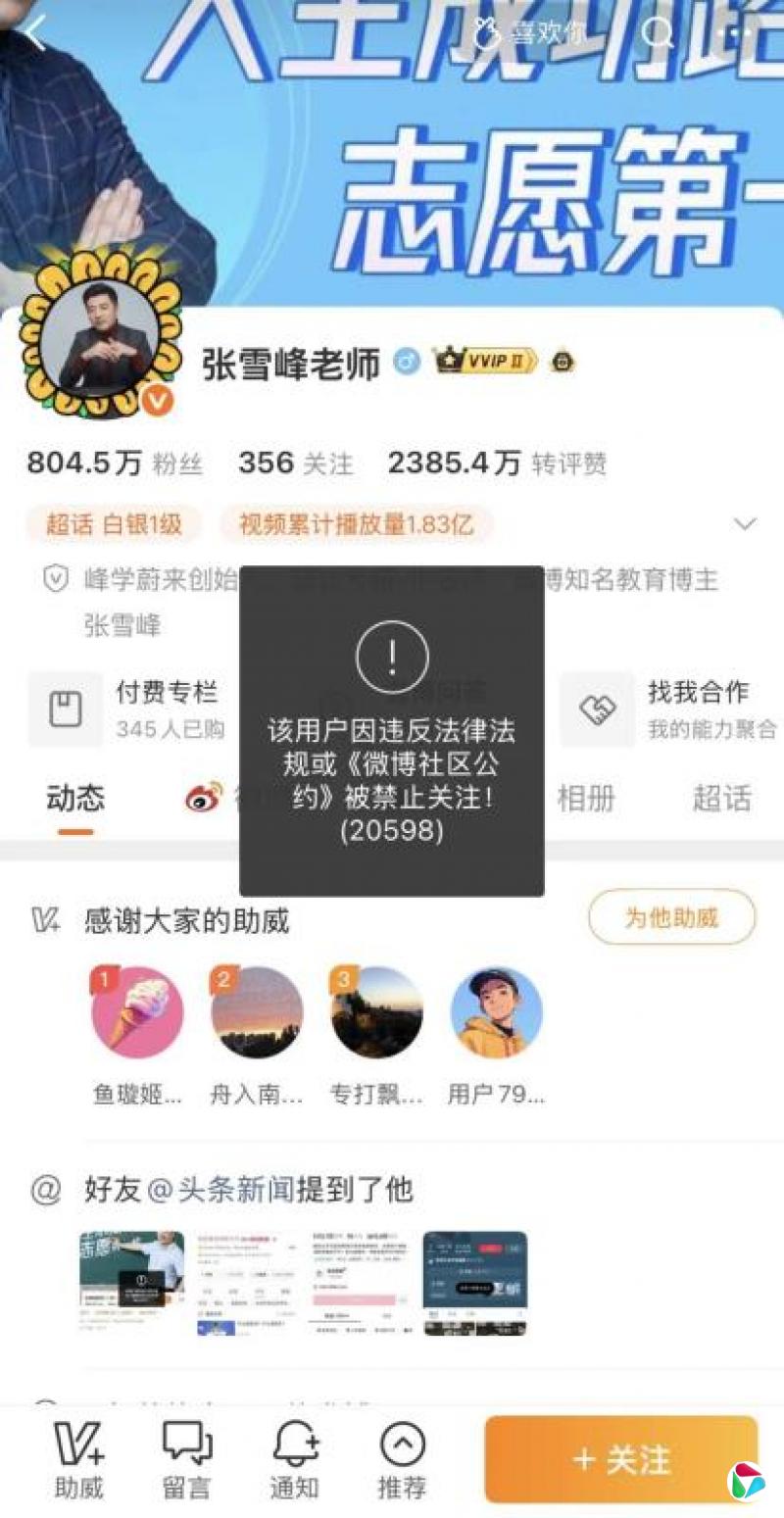View the 804.5万 粉丝 followers list
The width and height of the screenshot is (784, 1518).
pos(114,464)
